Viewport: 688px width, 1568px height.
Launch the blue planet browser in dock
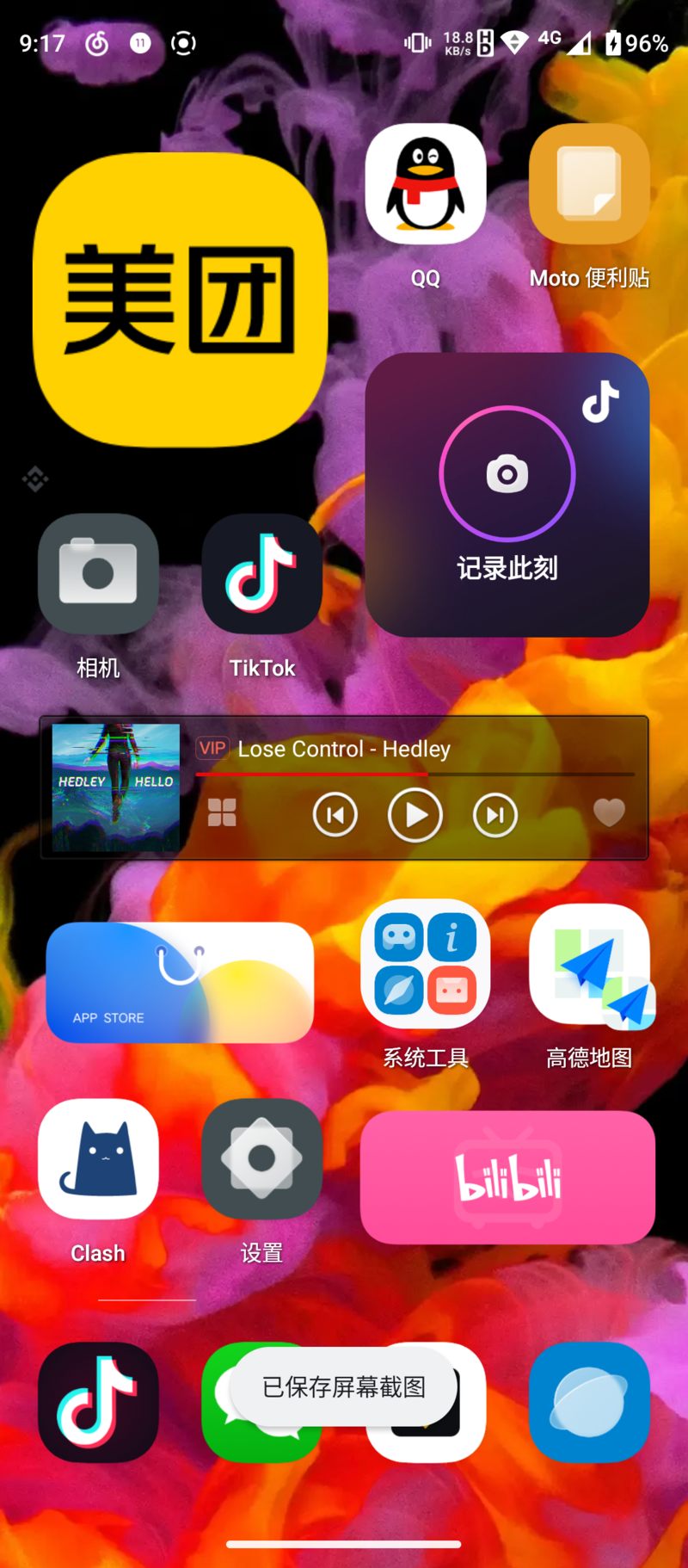[589, 1403]
